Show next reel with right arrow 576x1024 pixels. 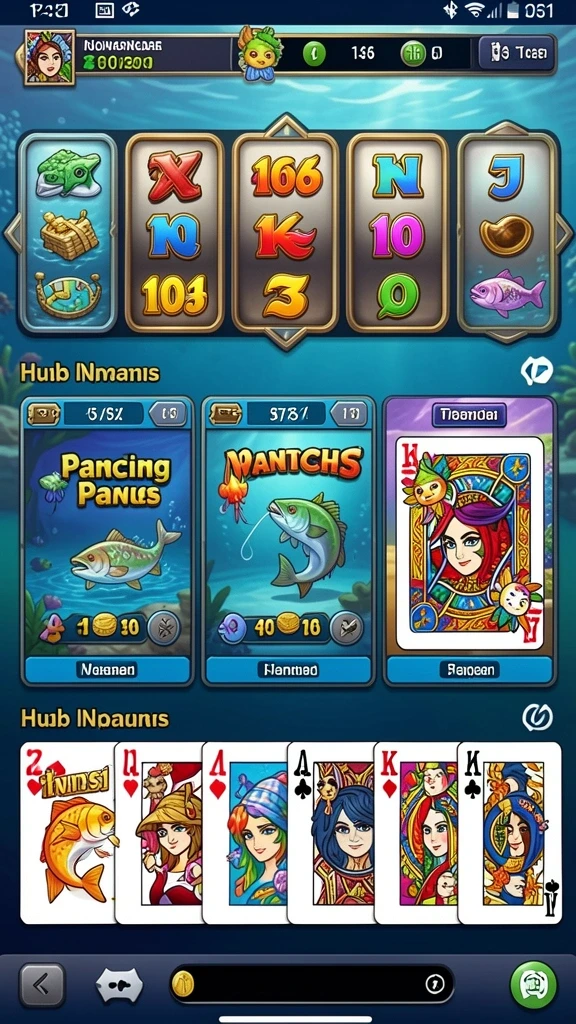pyautogui.click(x=564, y=232)
